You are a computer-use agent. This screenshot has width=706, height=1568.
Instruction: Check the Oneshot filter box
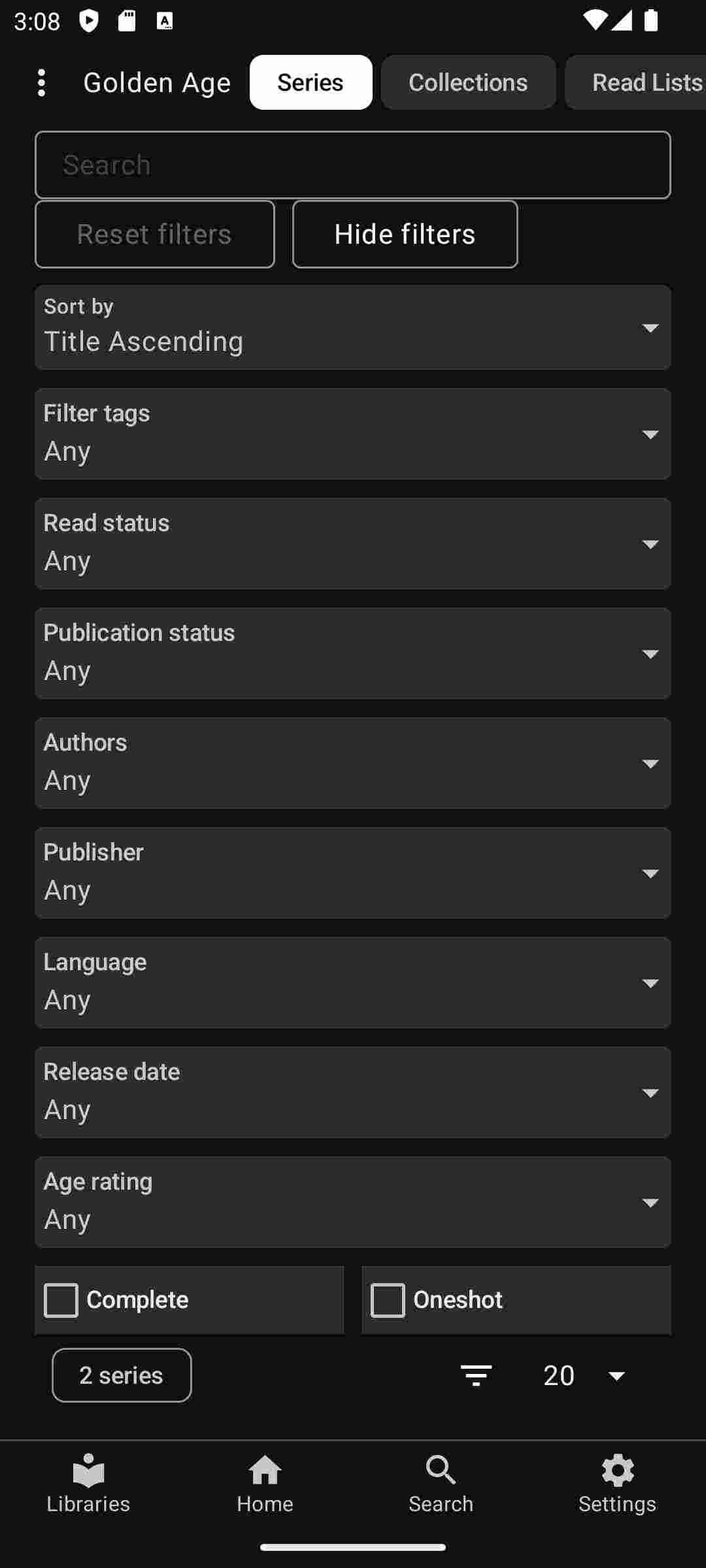[390, 1299]
